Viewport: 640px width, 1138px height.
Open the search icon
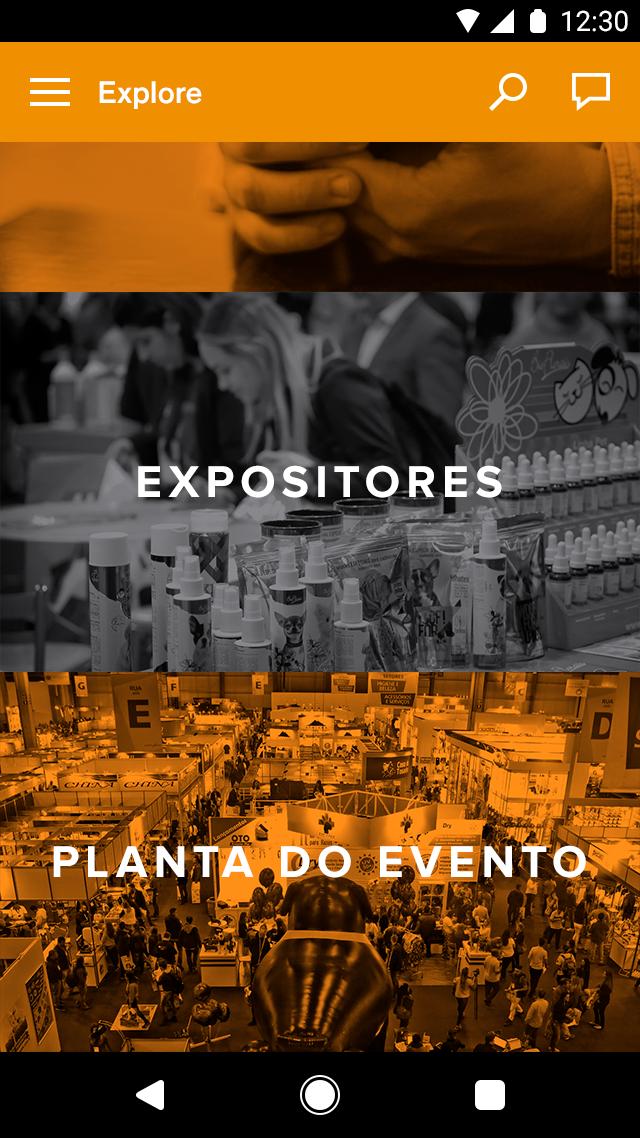click(x=508, y=92)
